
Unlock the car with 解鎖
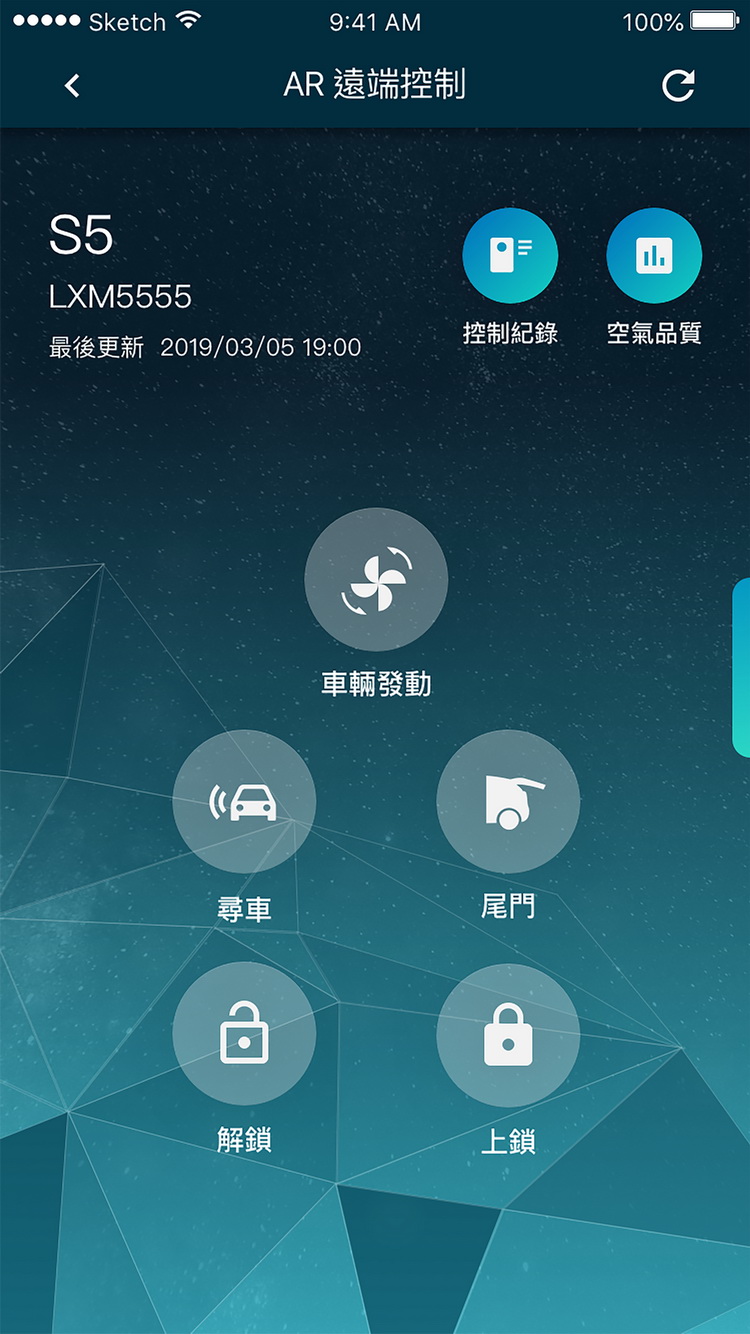(244, 1034)
